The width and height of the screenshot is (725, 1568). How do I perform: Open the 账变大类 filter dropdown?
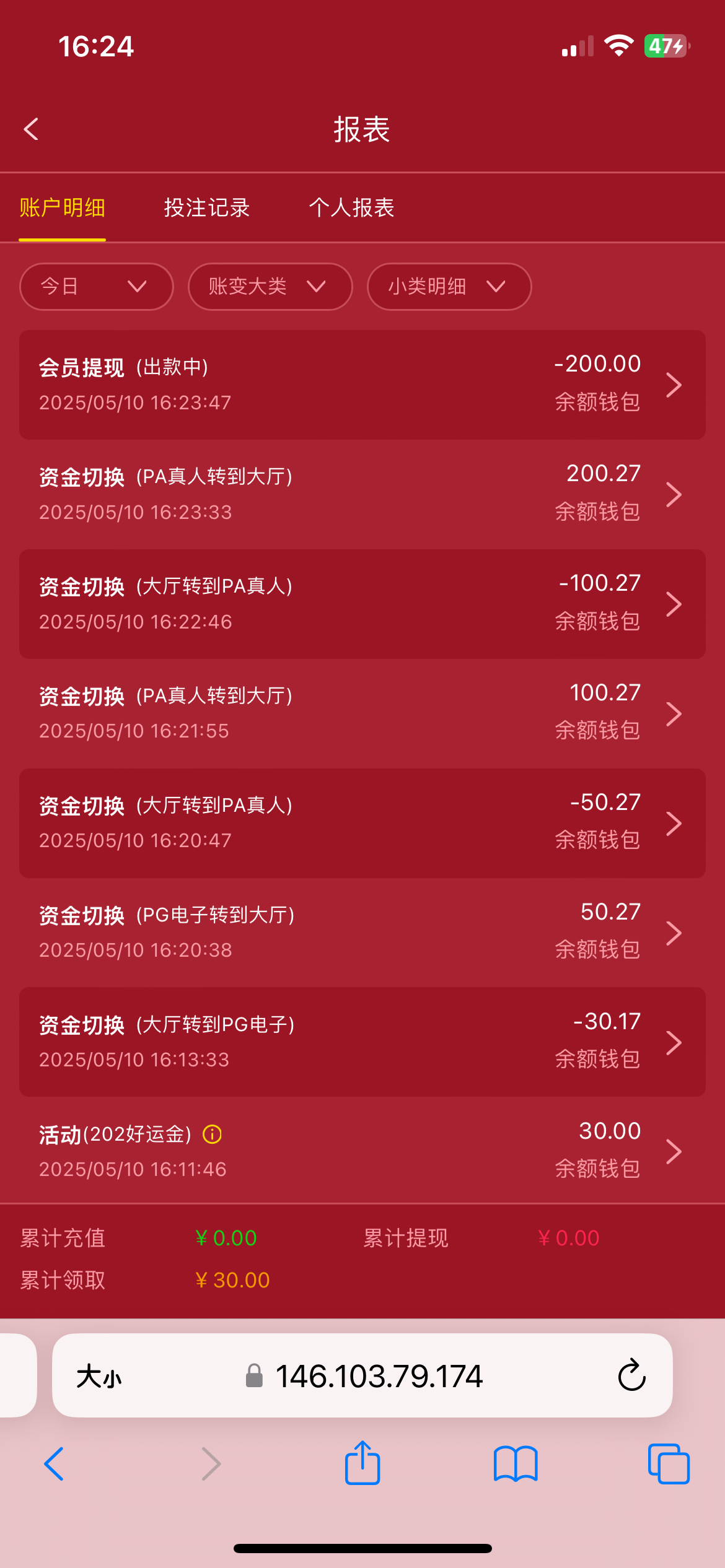tap(270, 287)
